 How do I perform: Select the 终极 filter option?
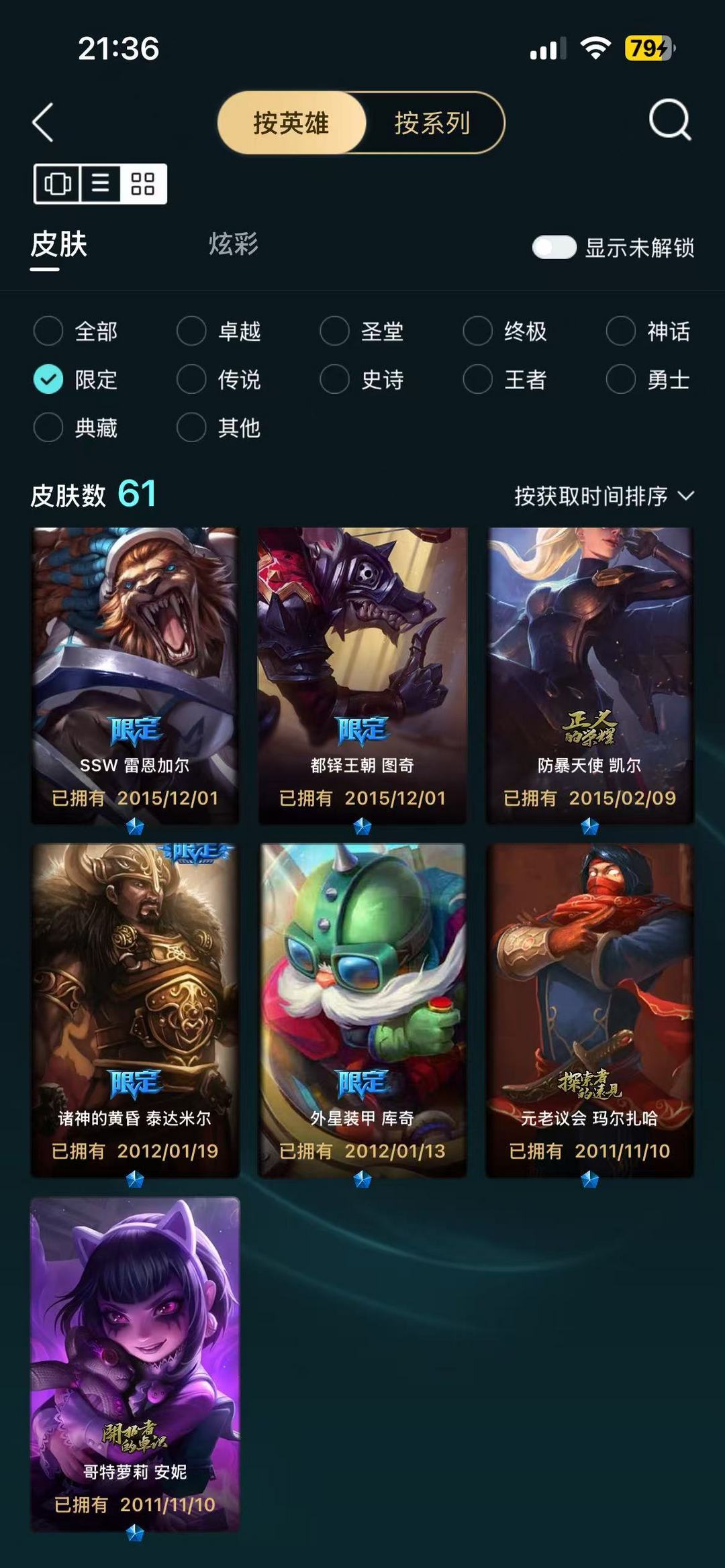505,331
